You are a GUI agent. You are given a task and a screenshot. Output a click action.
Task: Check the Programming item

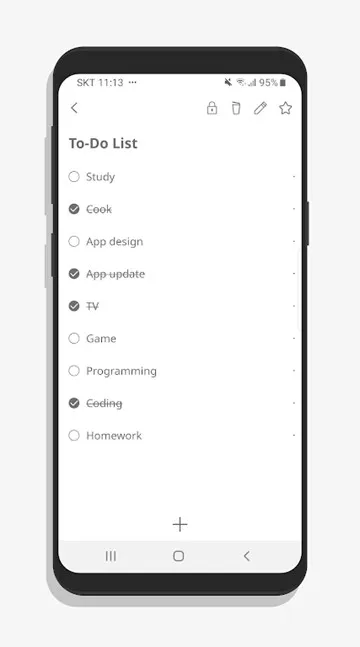click(74, 371)
